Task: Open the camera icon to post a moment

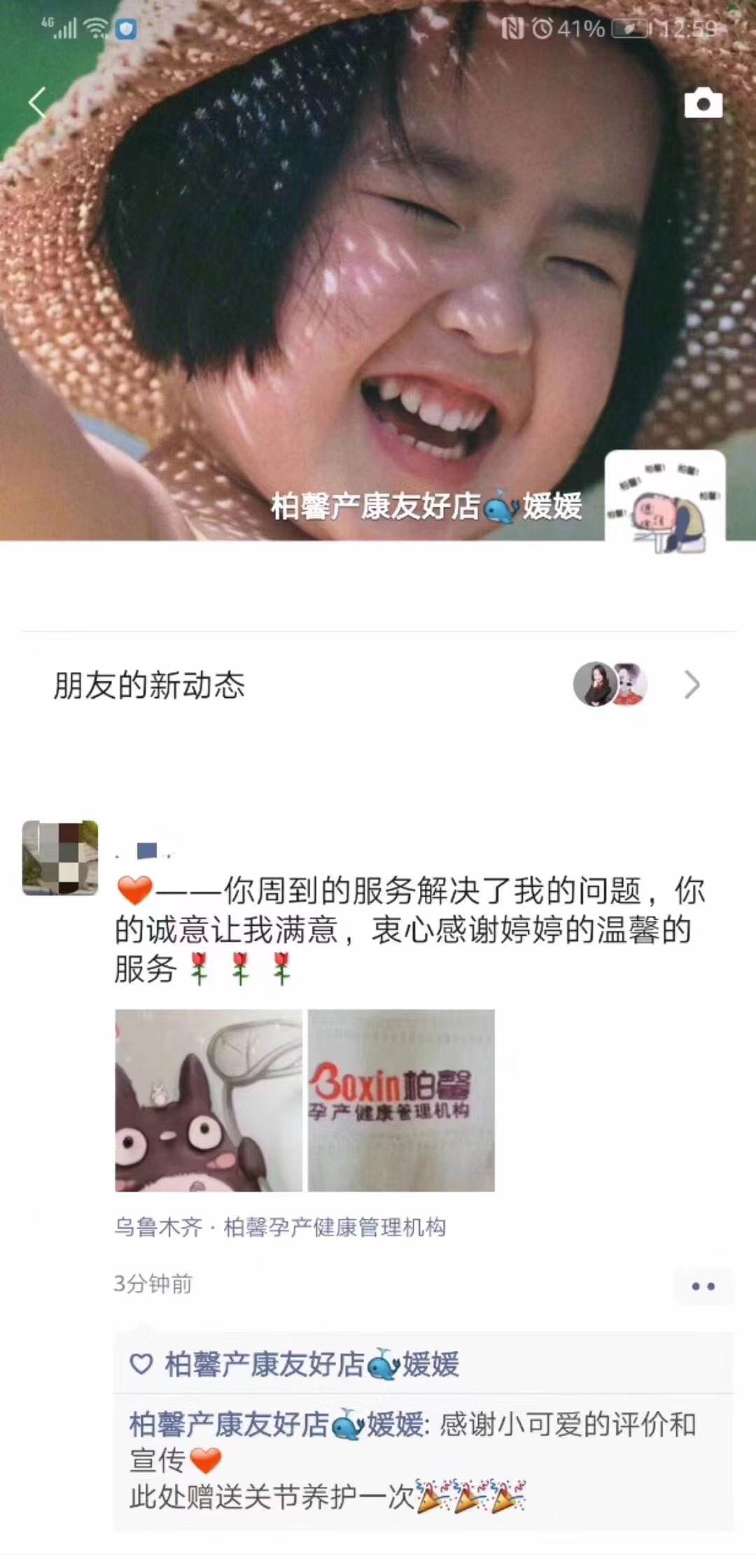Action: (703, 103)
